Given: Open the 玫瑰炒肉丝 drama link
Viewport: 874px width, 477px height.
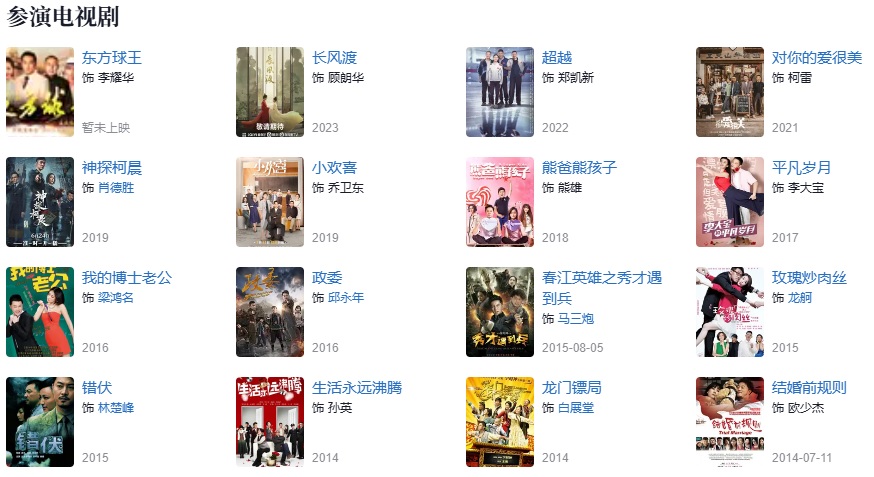Looking at the screenshot, I should (x=809, y=278).
